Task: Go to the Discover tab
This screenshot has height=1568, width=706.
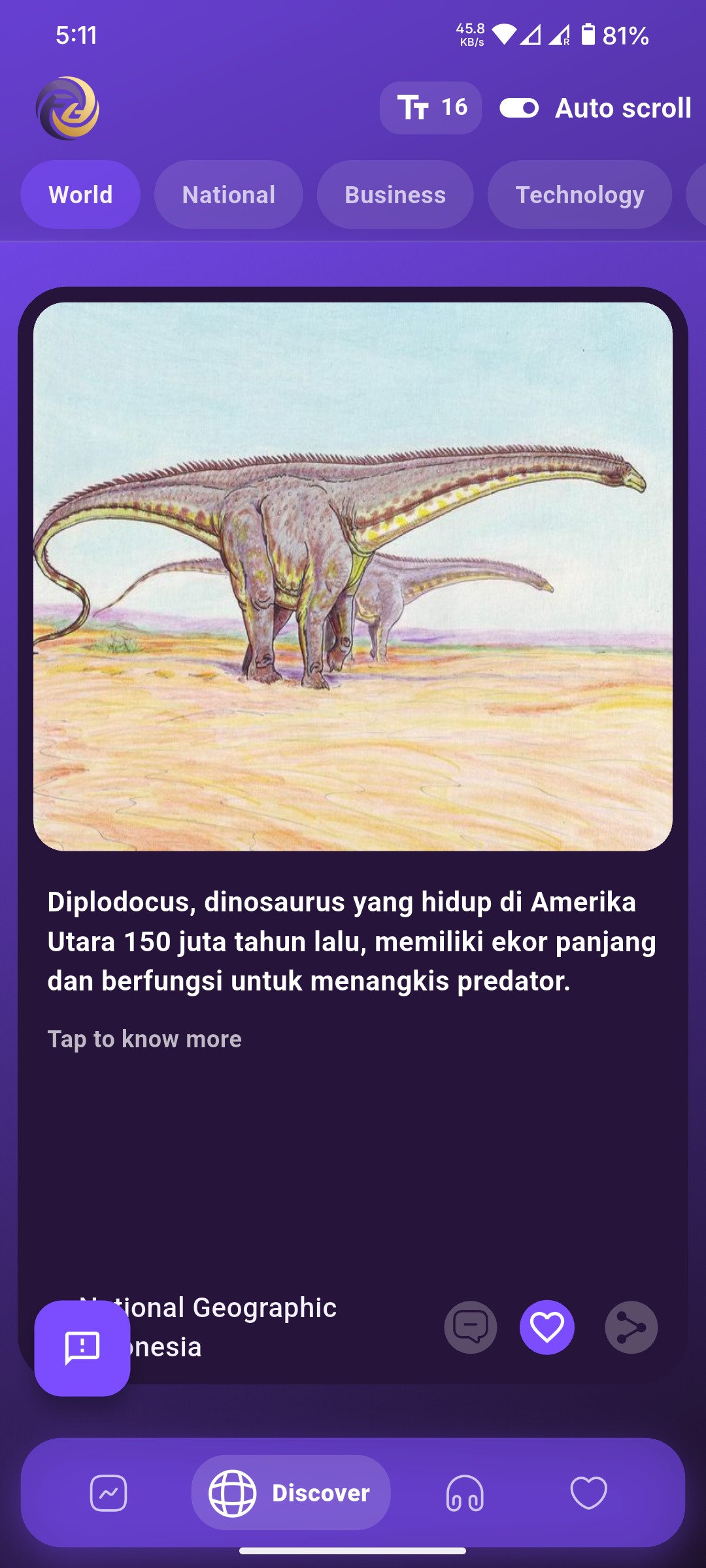Action: (x=291, y=1493)
